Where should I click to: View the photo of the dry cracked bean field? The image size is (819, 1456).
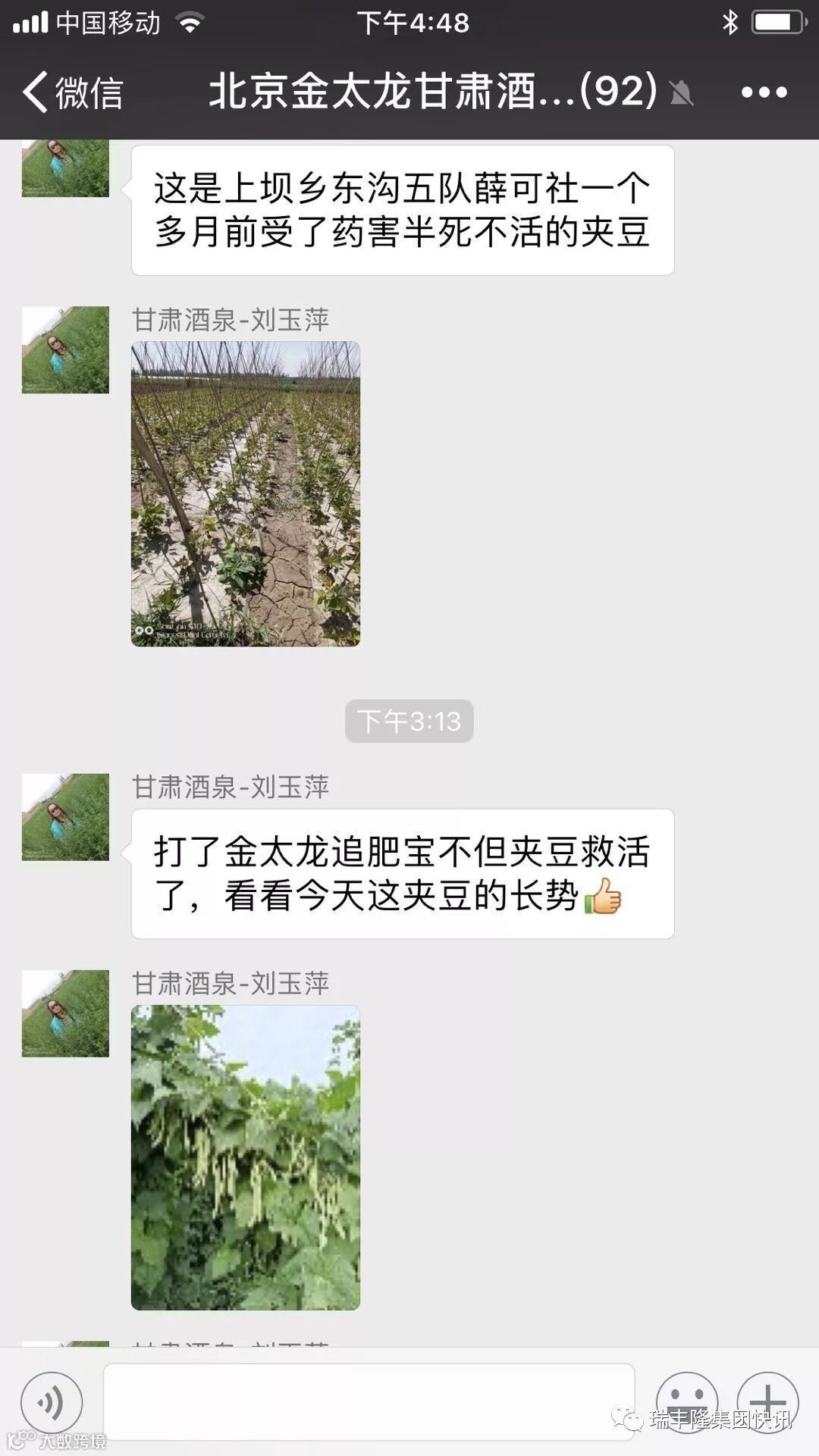tap(246, 493)
